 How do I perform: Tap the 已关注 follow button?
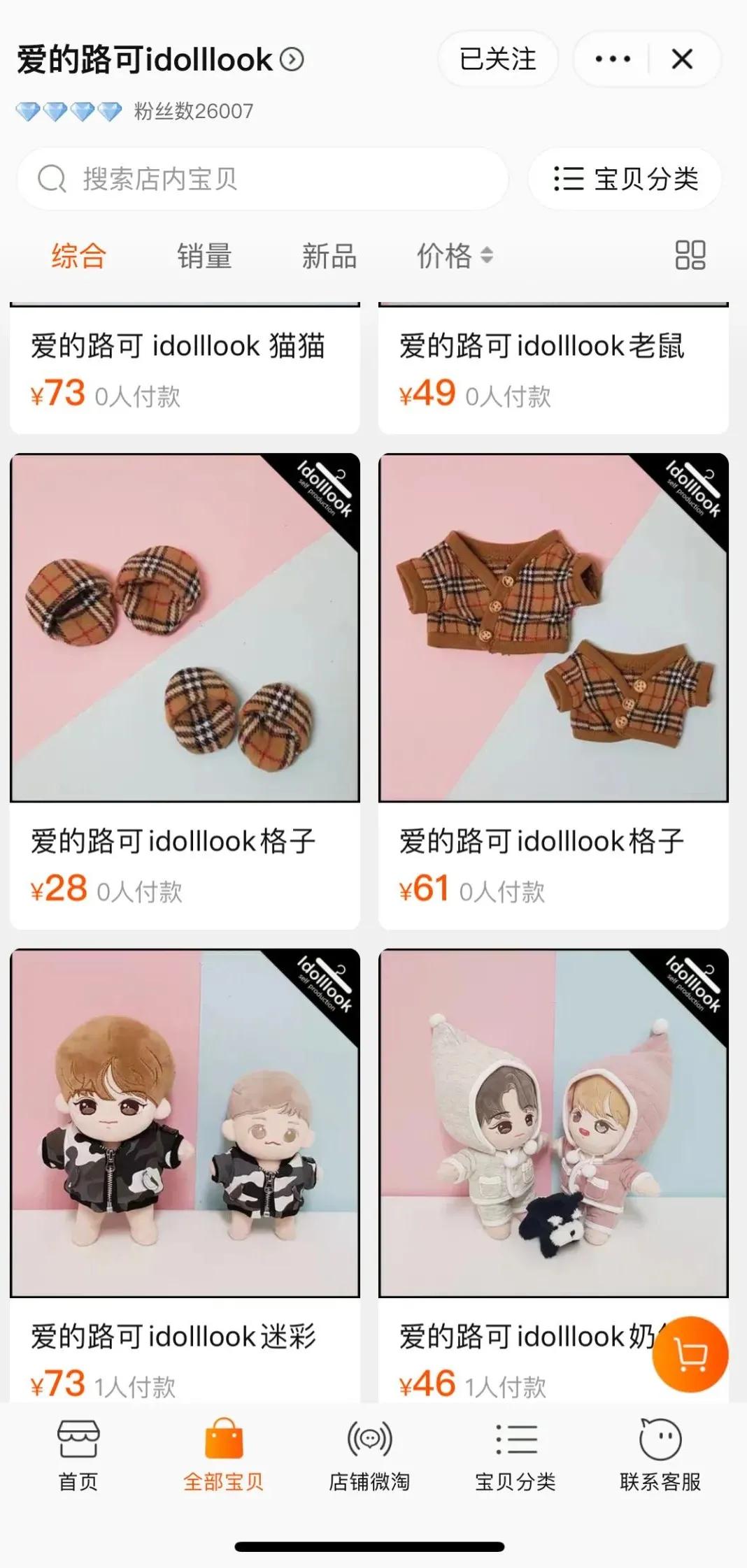497,59
